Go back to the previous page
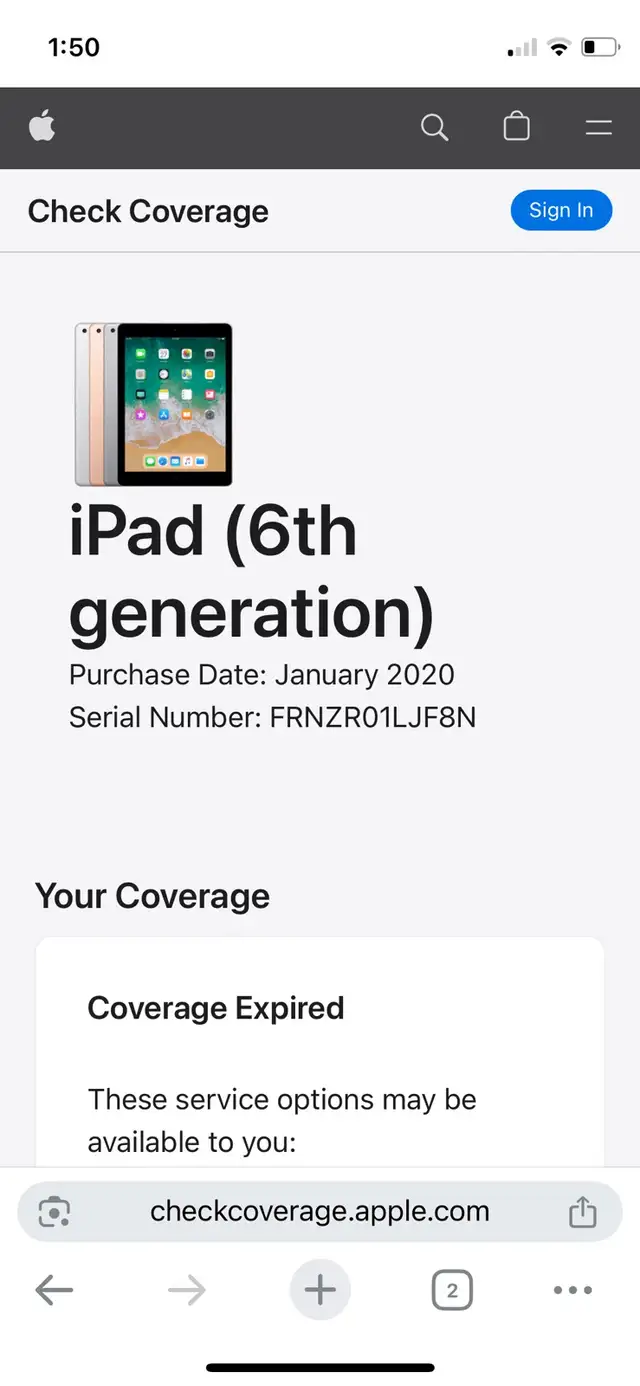The width and height of the screenshot is (640, 1386). [54, 1291]
